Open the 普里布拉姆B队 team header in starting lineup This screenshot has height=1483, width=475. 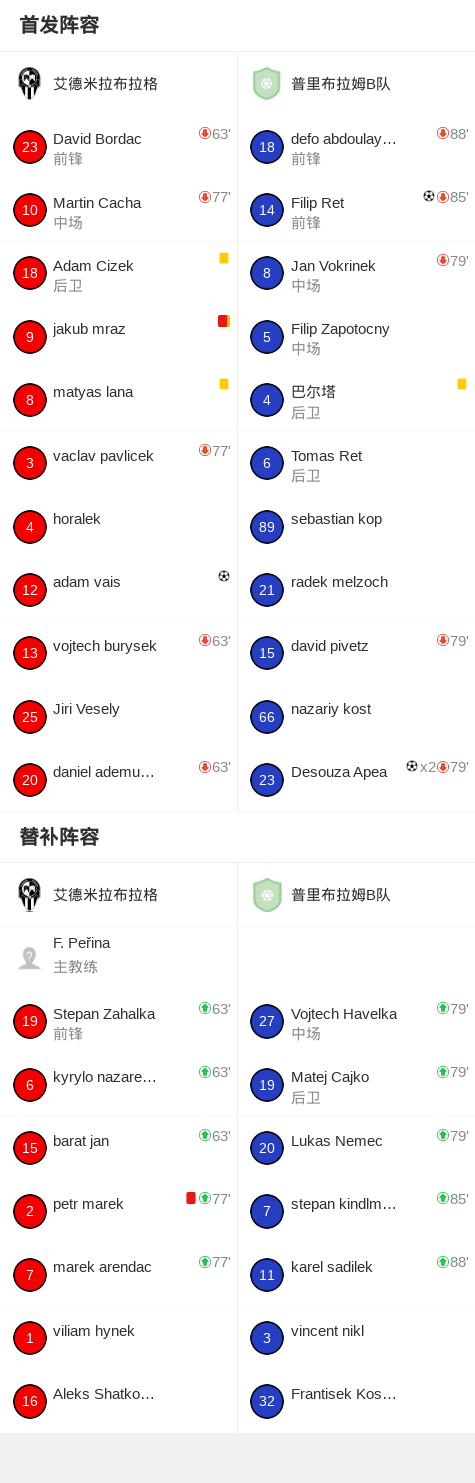click(356, 84)
